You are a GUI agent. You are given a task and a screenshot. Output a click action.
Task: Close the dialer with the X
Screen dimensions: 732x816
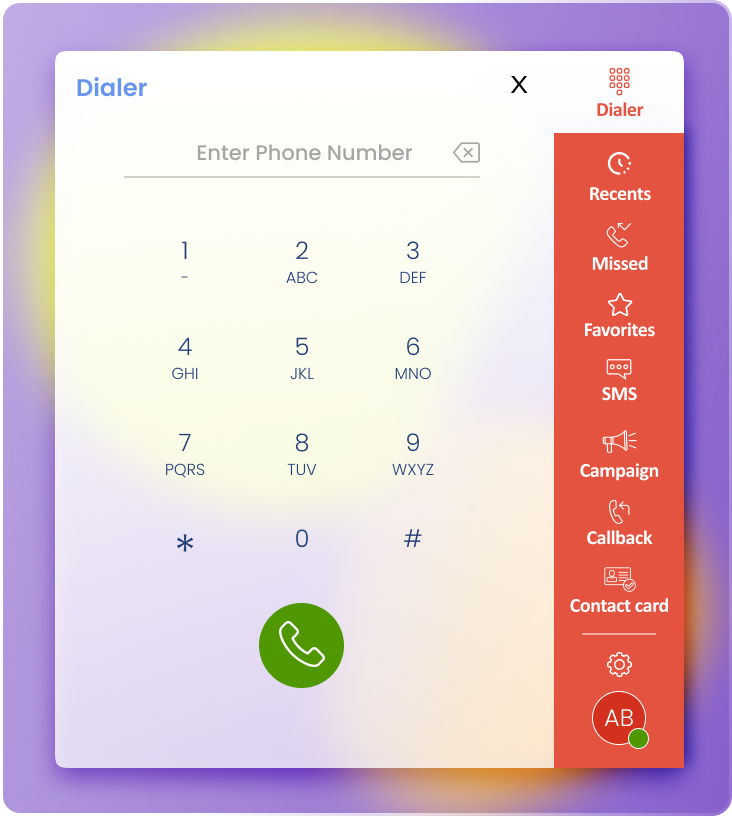click(519, 85)
